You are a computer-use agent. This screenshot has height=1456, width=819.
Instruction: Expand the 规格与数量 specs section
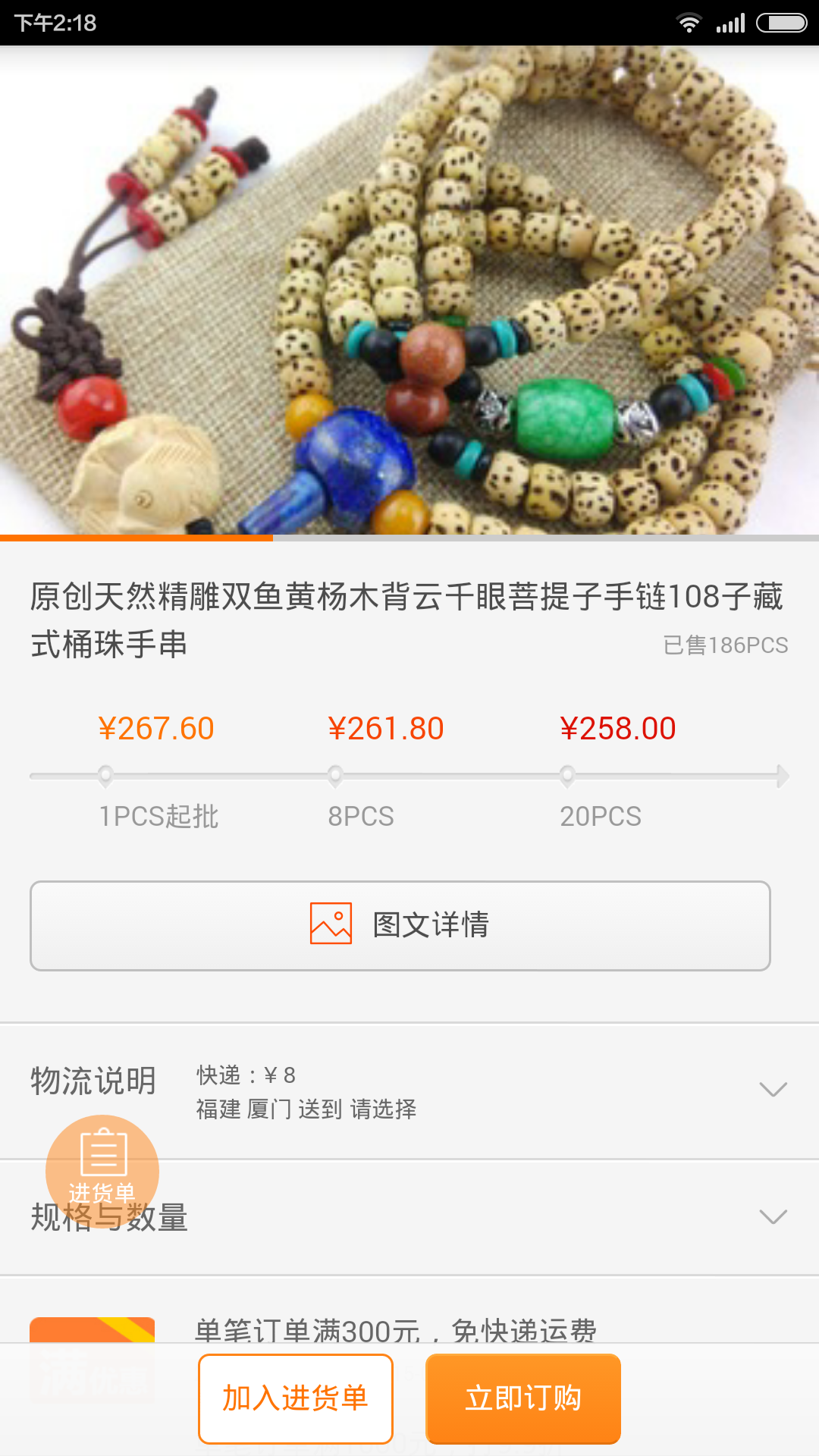773,1217
